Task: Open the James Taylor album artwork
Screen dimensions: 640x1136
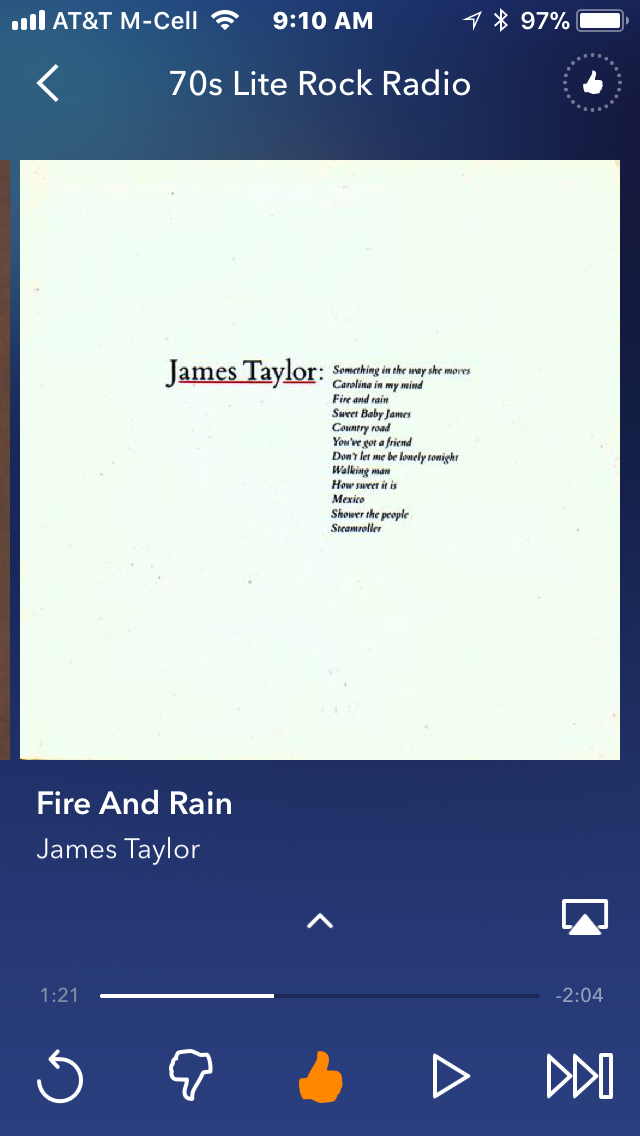Action: pos(320,459)
